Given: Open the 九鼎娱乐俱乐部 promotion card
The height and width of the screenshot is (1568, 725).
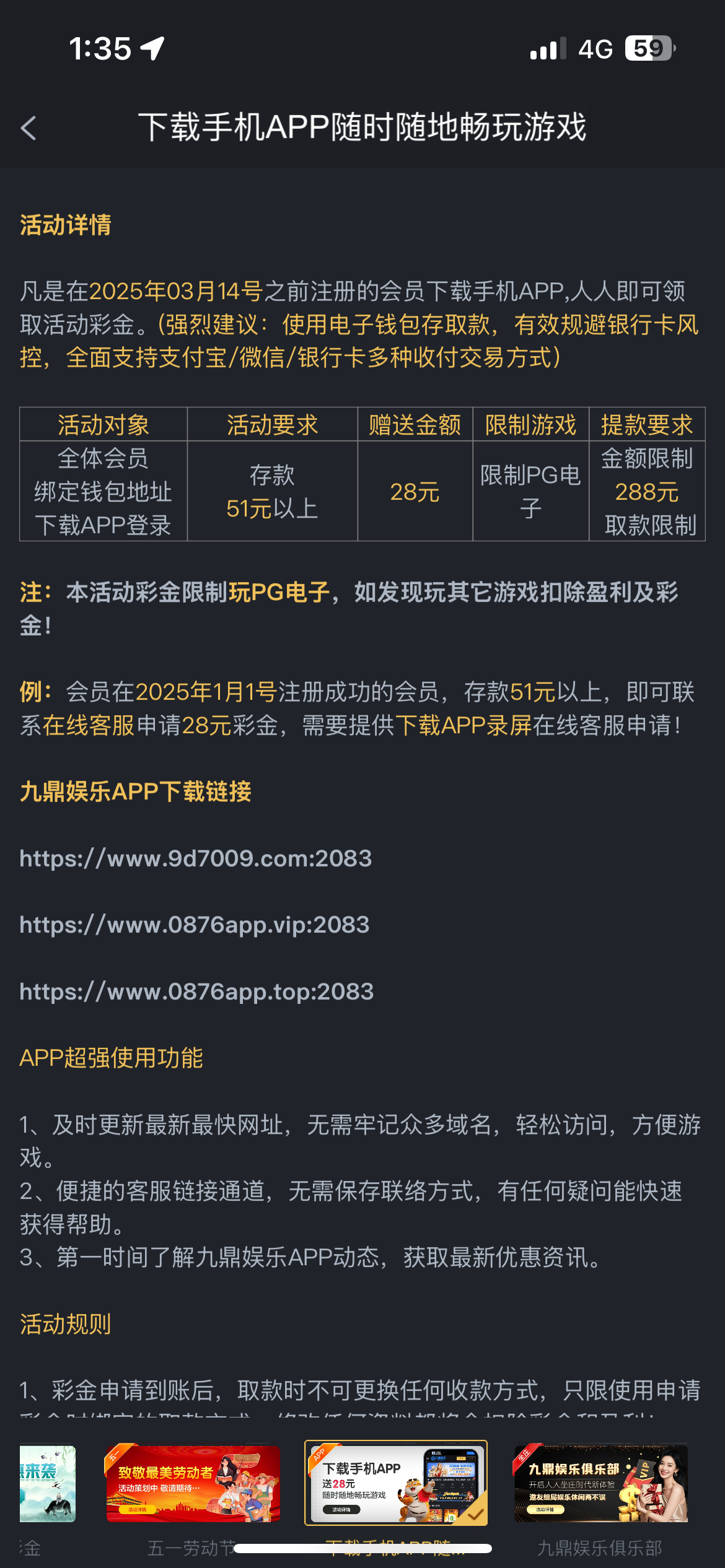Looking at the screenshot, I should pyautogui.click(x=600, y=1483).
